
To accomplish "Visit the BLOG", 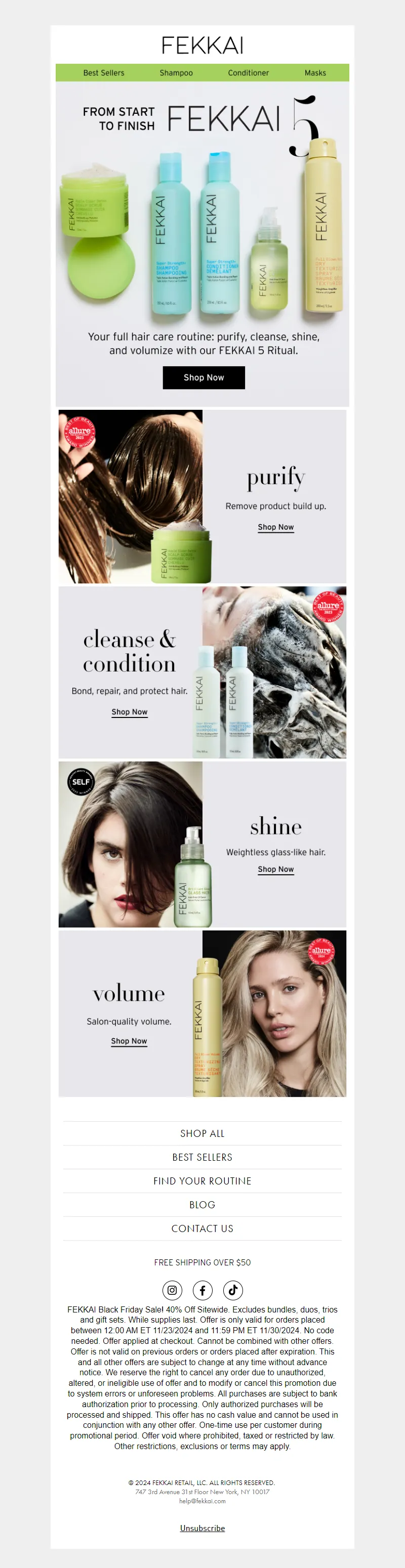I will point(202,1205).
